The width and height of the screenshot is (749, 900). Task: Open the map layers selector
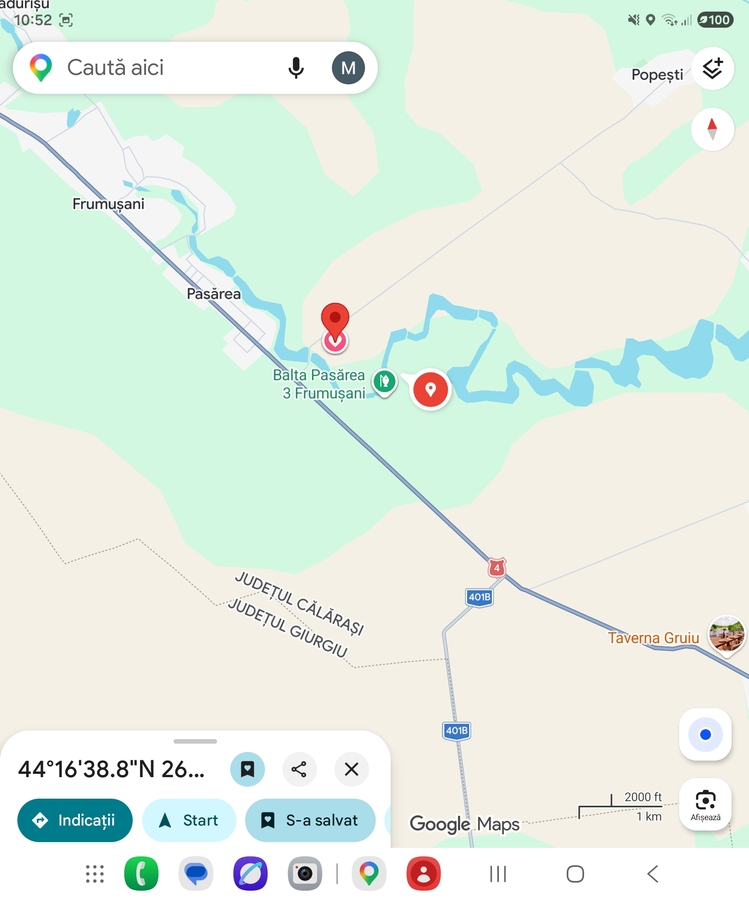point(712,69)
